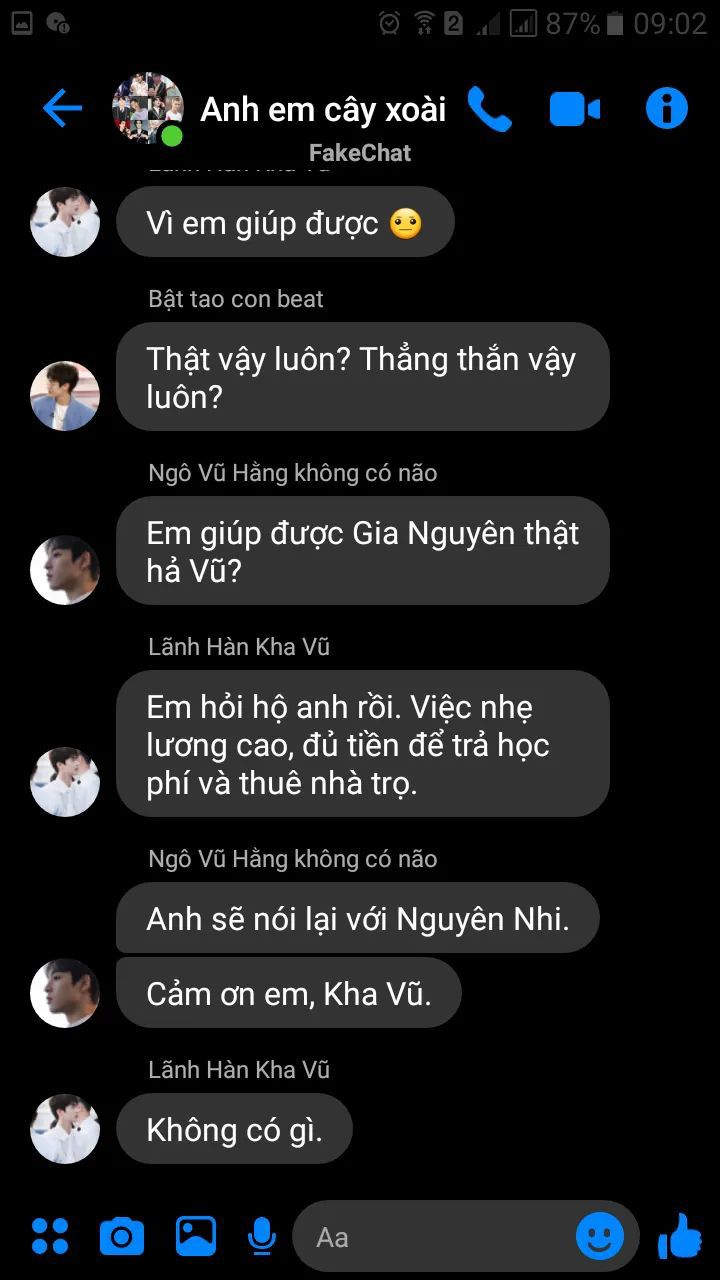Start a video call with the group
This screenshot has width=720, height=1280.
point(575,109)
